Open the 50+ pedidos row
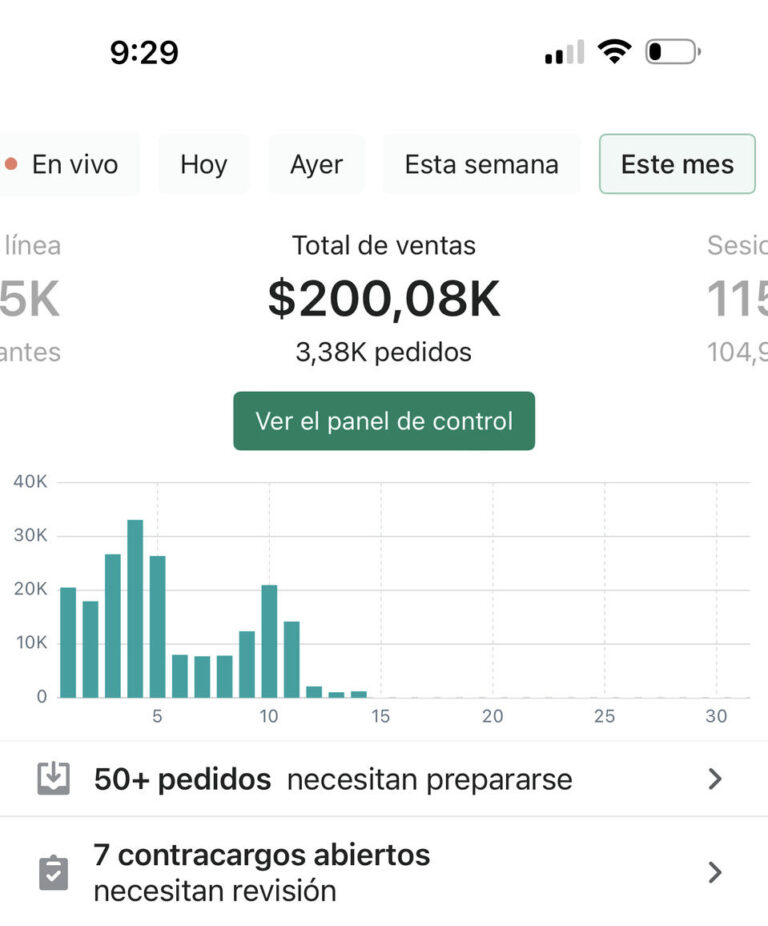The height and width of the screenshot is (926, 768). pyautogui.click(x=384, y=779)
